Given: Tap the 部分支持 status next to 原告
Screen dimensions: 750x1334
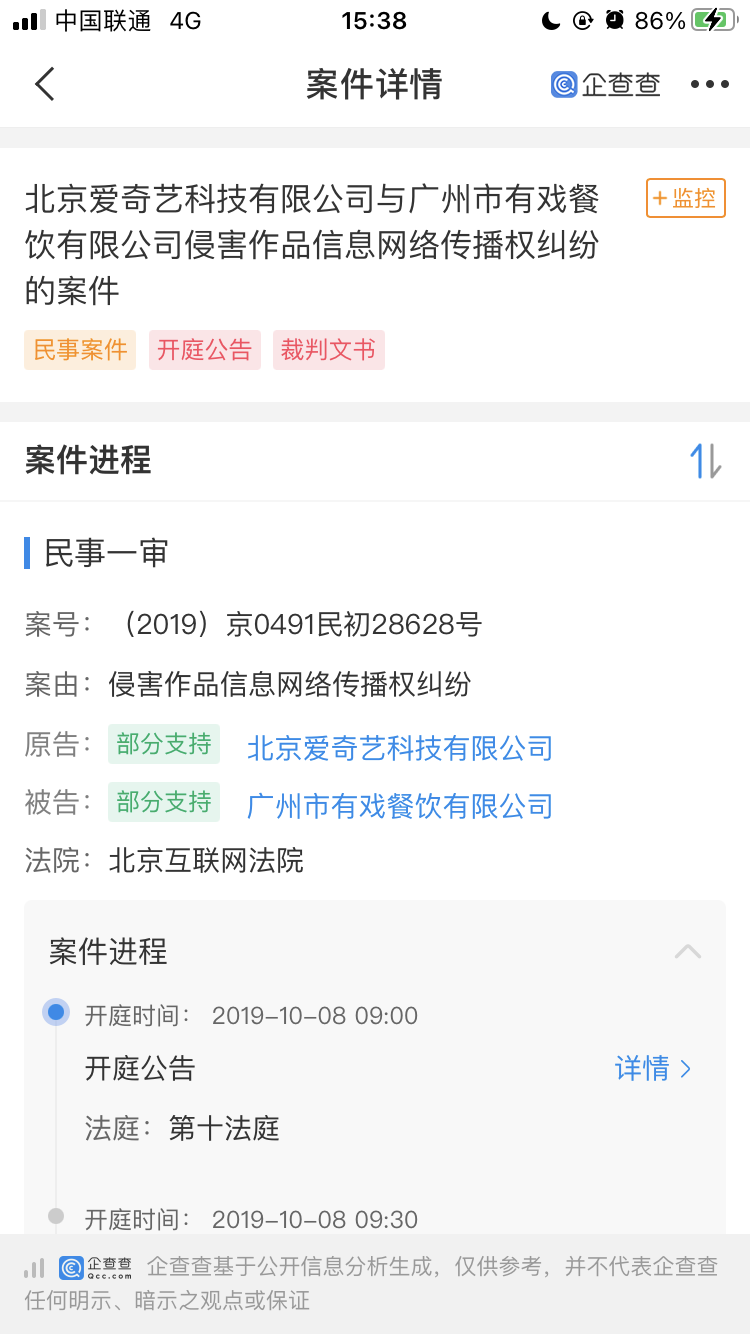Looking at the screenshot, I should point(163,745).
